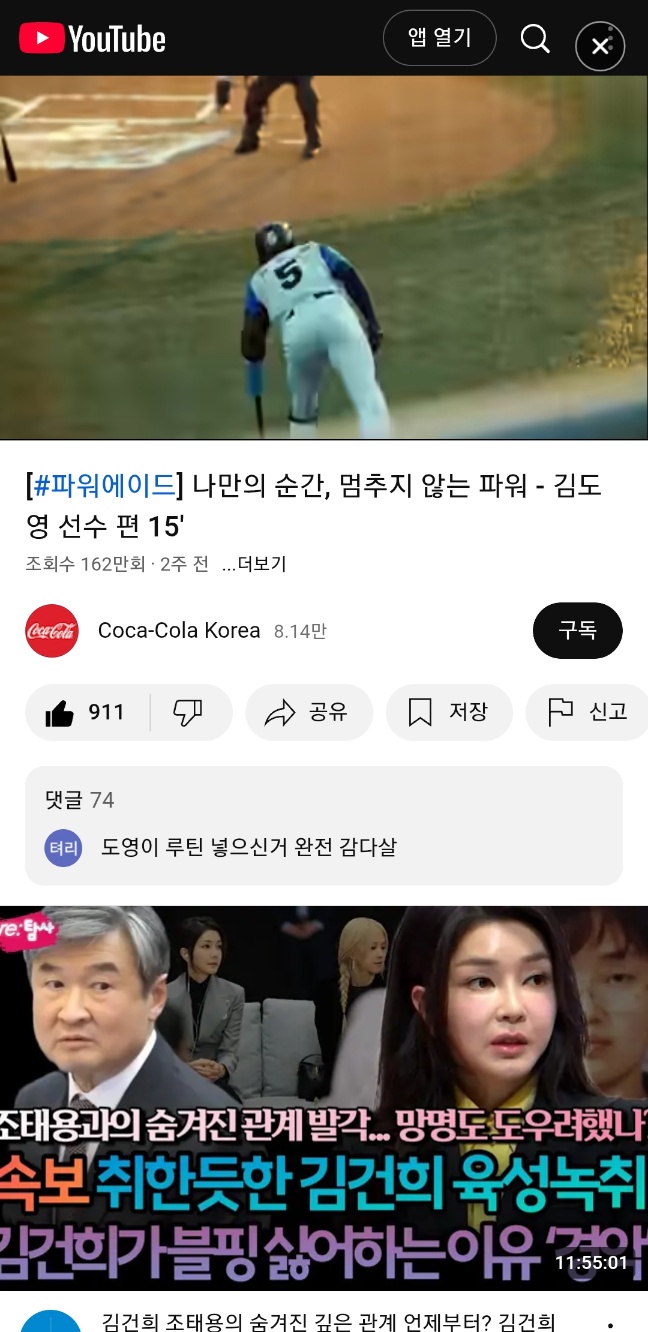Open Coca-Cola Korea channel
Viewport: 648px width, 1332px height.
click(178, 631)
